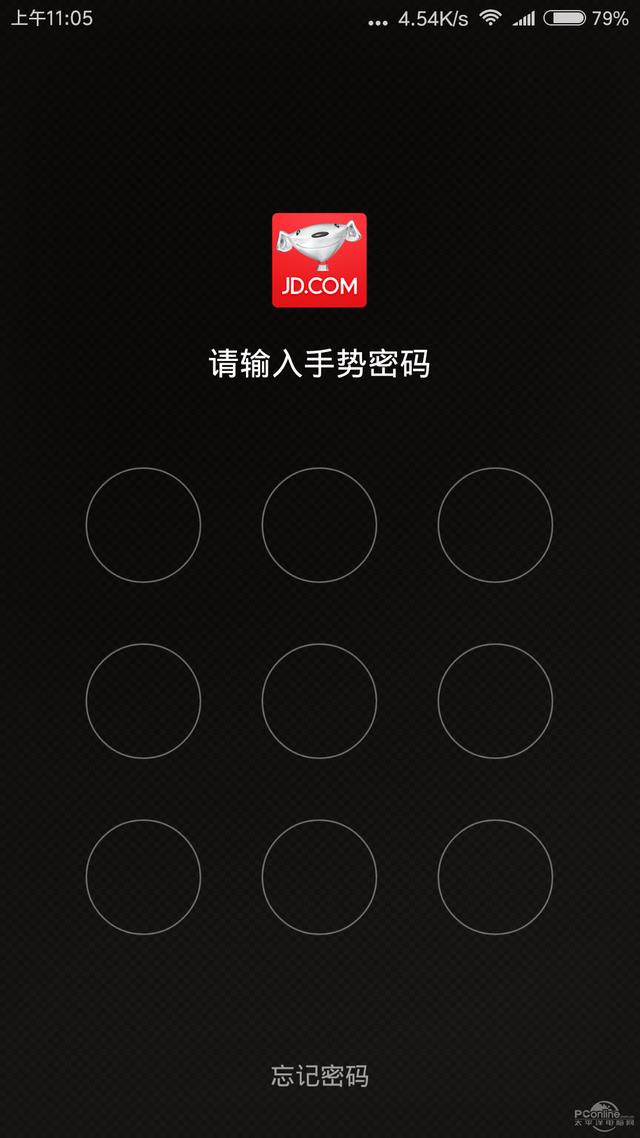The image size is (640, 1138).
Task: Select the top-left circle of the pattern grid
Action: [143, 525]
